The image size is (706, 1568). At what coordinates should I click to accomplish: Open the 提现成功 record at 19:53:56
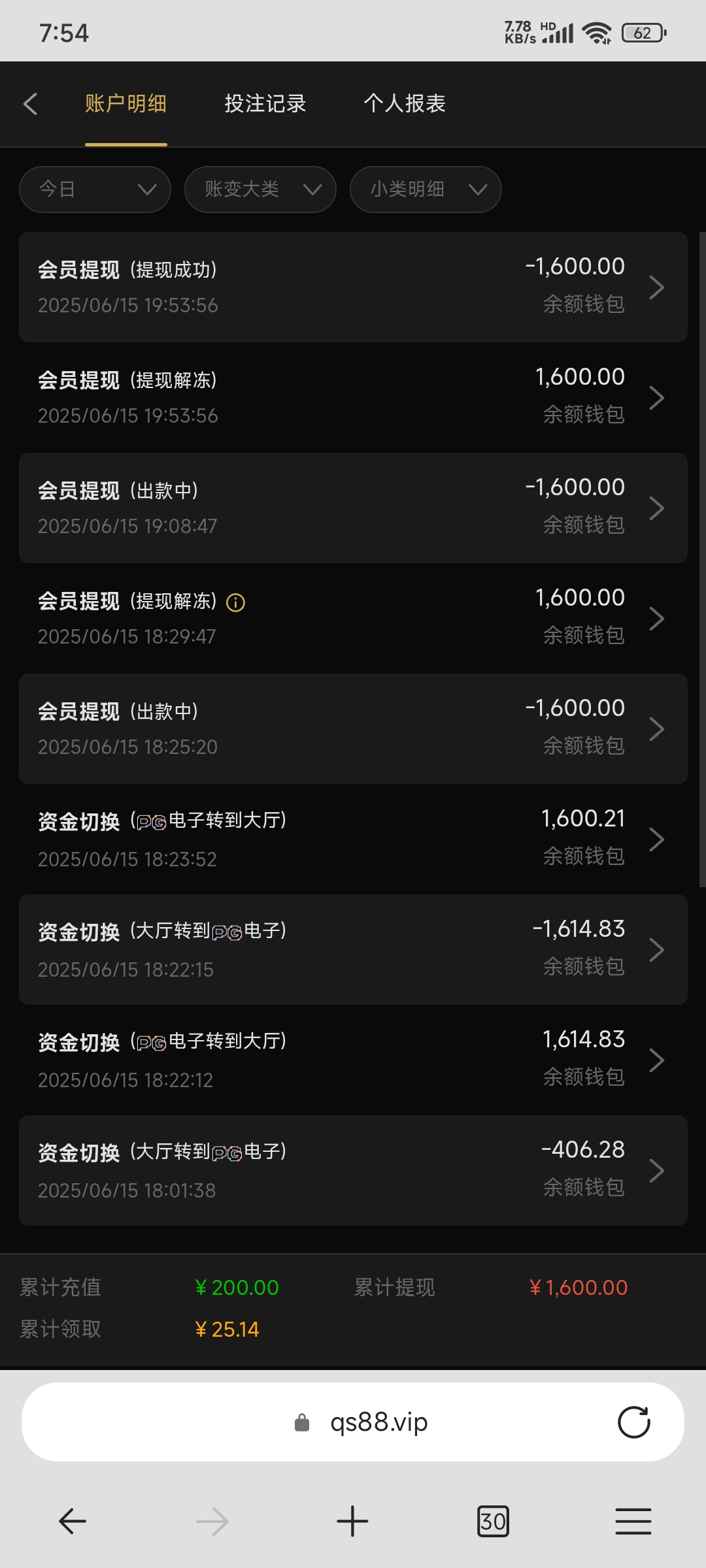353,287
